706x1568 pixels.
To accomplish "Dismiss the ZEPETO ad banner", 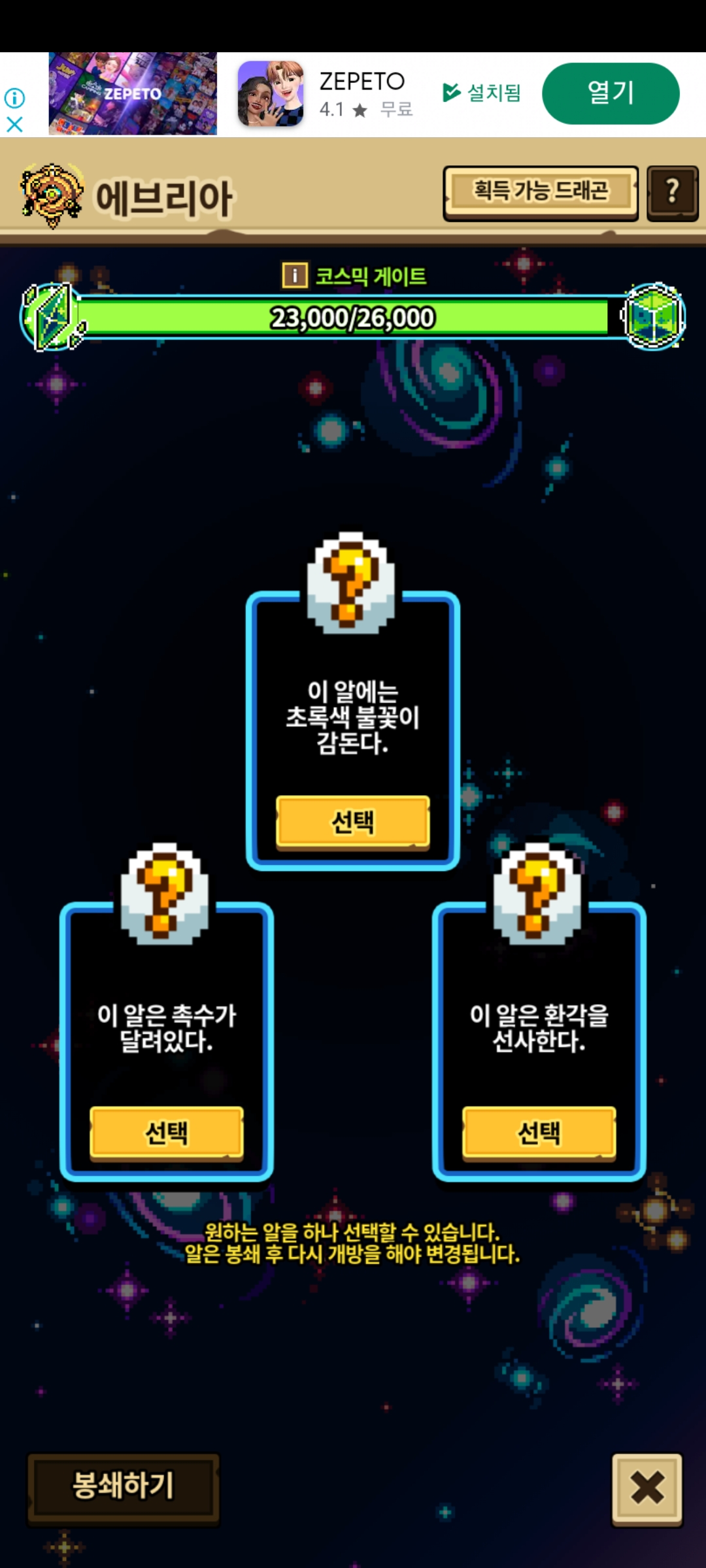I will [x=14, y=124].
